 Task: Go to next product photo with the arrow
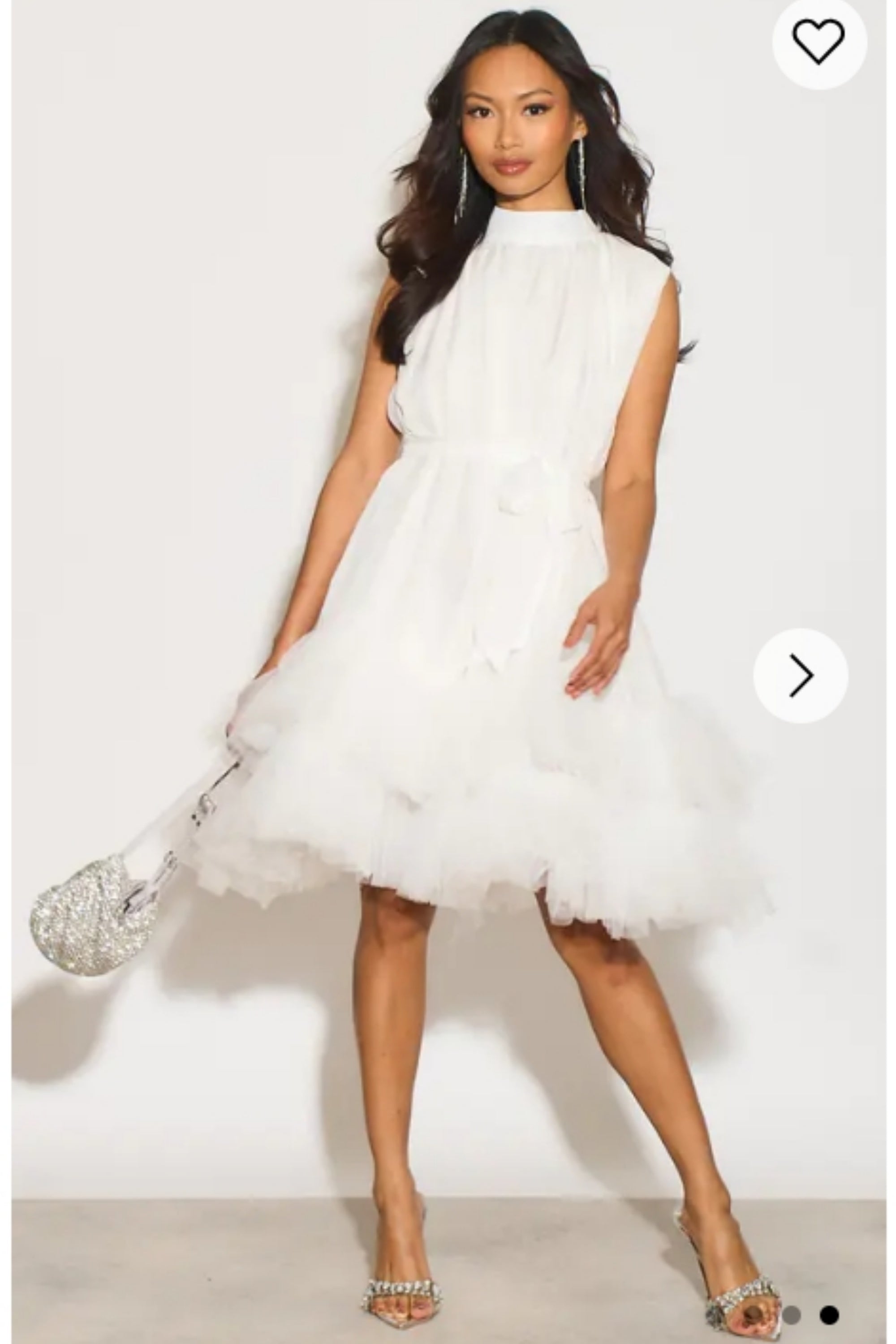pyautogui.click(x=800, y=676)
